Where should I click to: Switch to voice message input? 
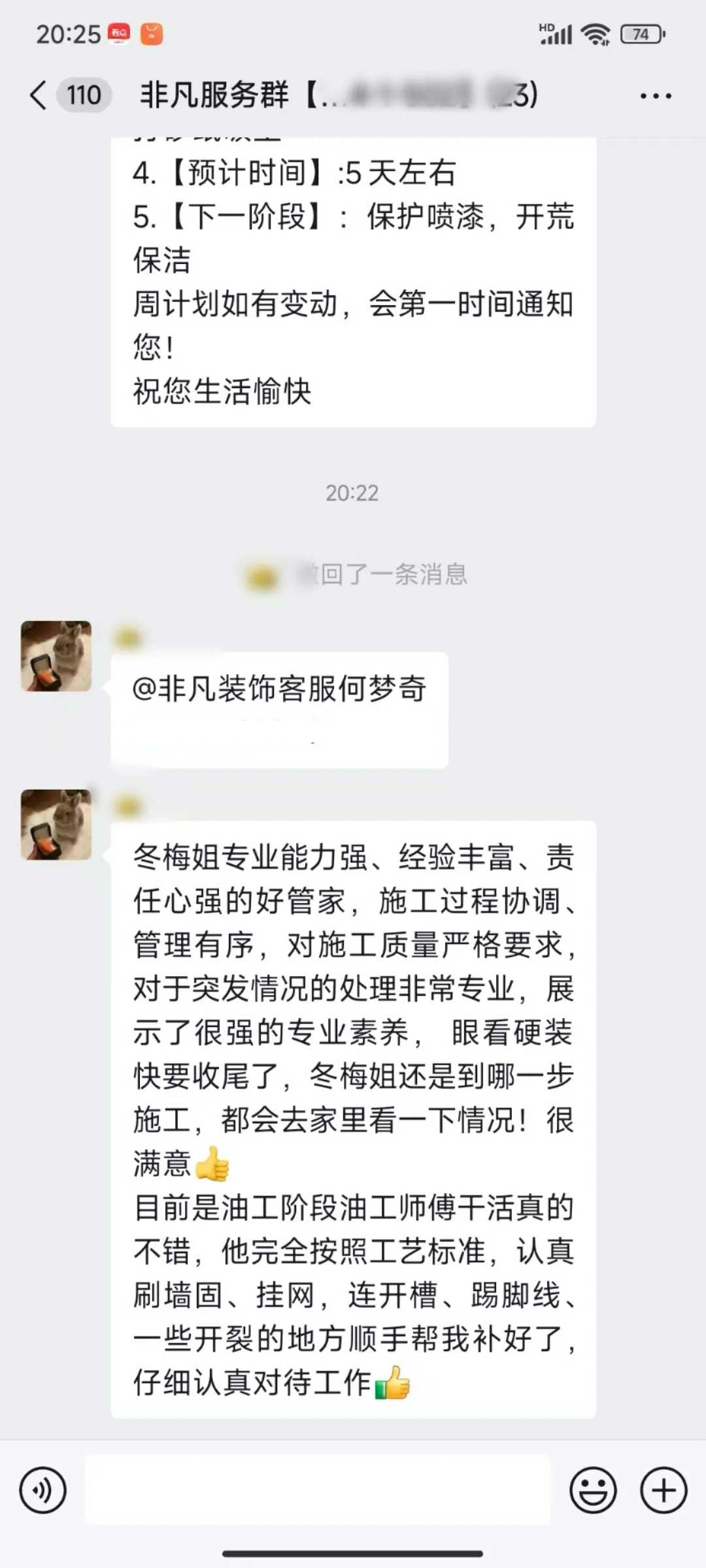[x=43, y=1490]
